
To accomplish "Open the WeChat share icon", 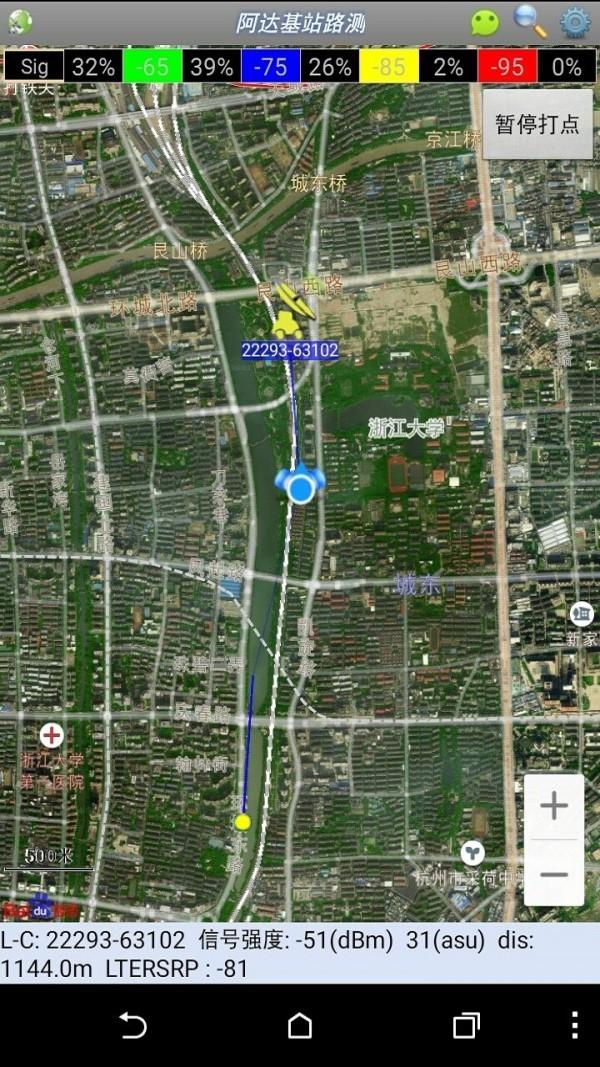I will pyautogui.click(x=485, y=23).
